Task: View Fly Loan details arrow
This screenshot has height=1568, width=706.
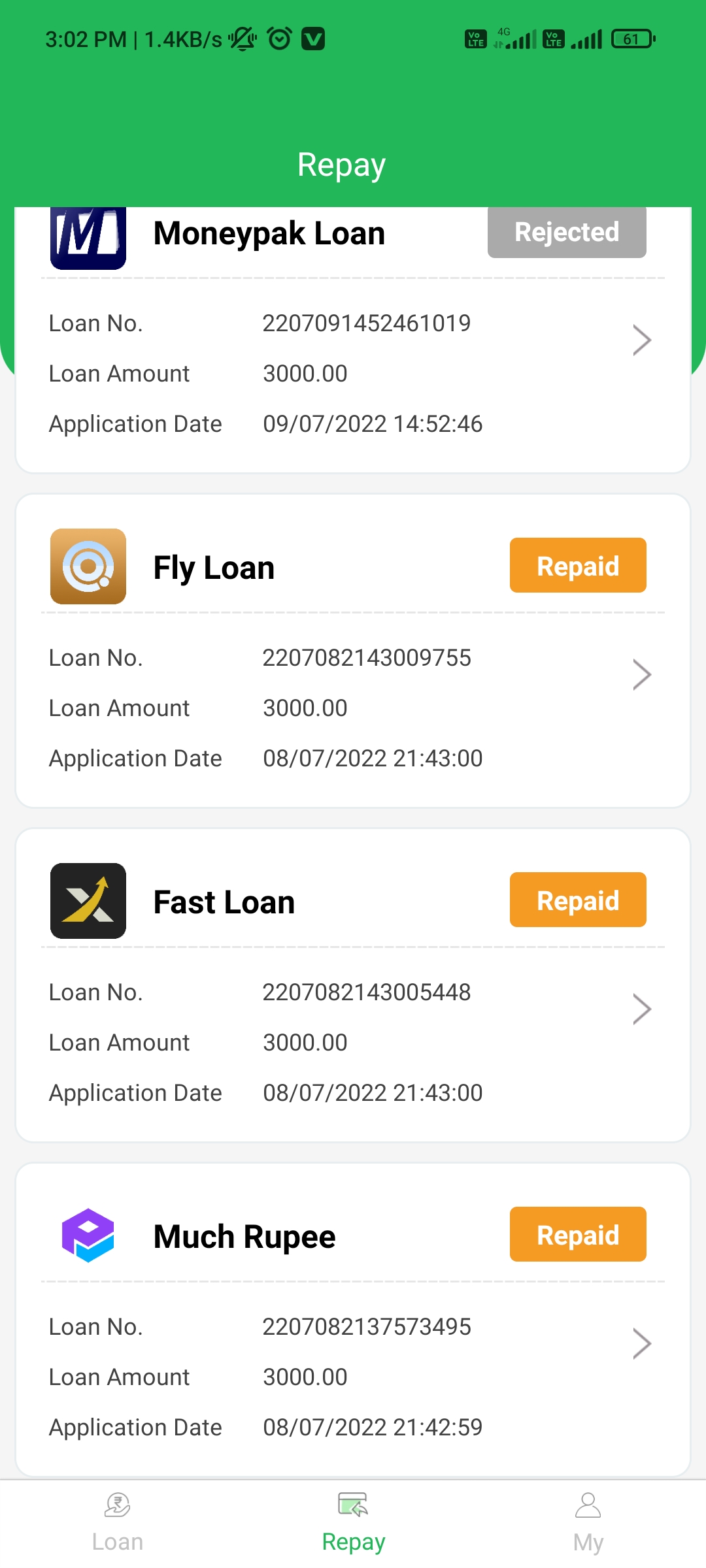Action: pos(642,675)
